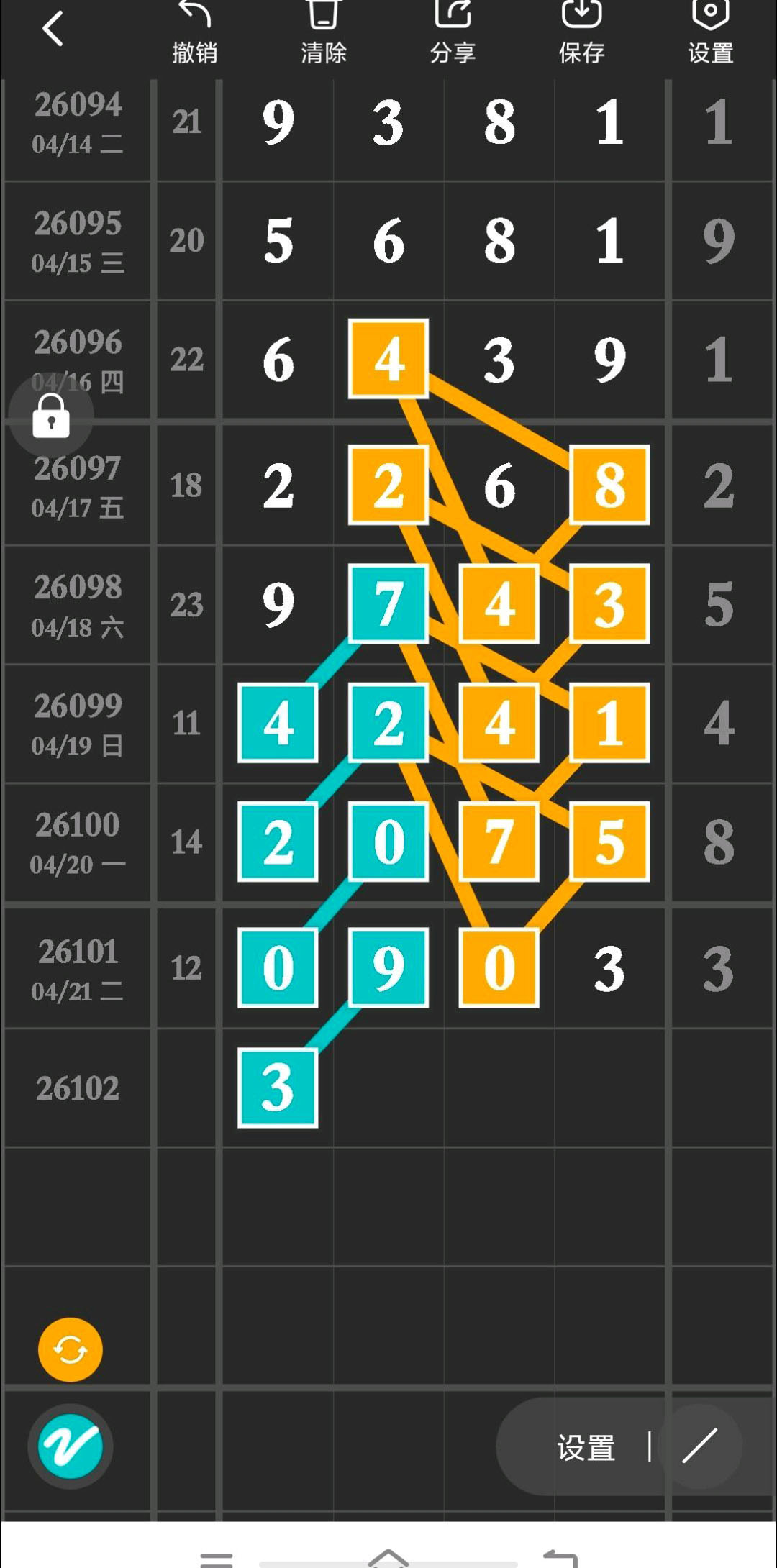Tap the teal brush color button

[x=70, y=1446]
